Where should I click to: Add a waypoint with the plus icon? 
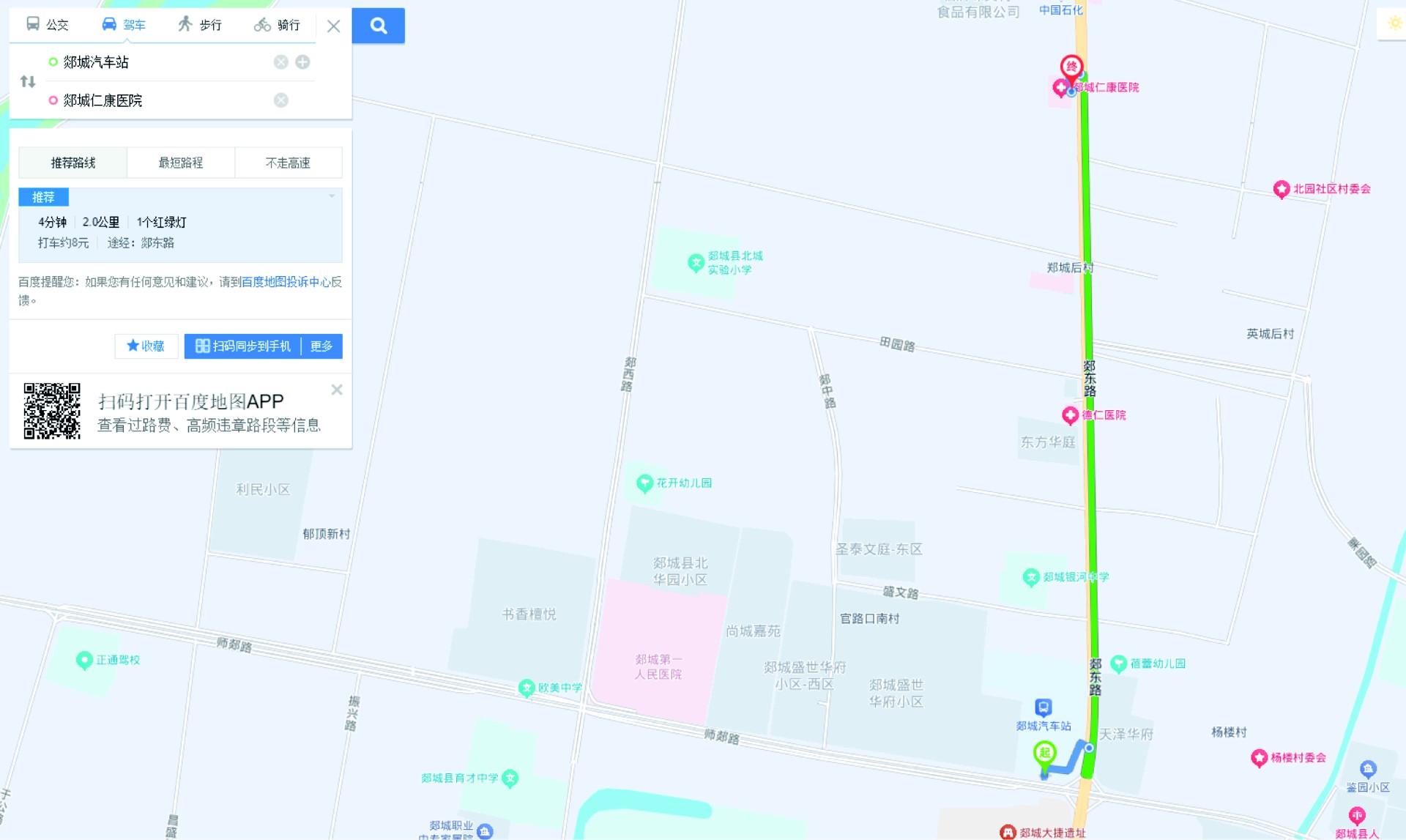(302, 62)
